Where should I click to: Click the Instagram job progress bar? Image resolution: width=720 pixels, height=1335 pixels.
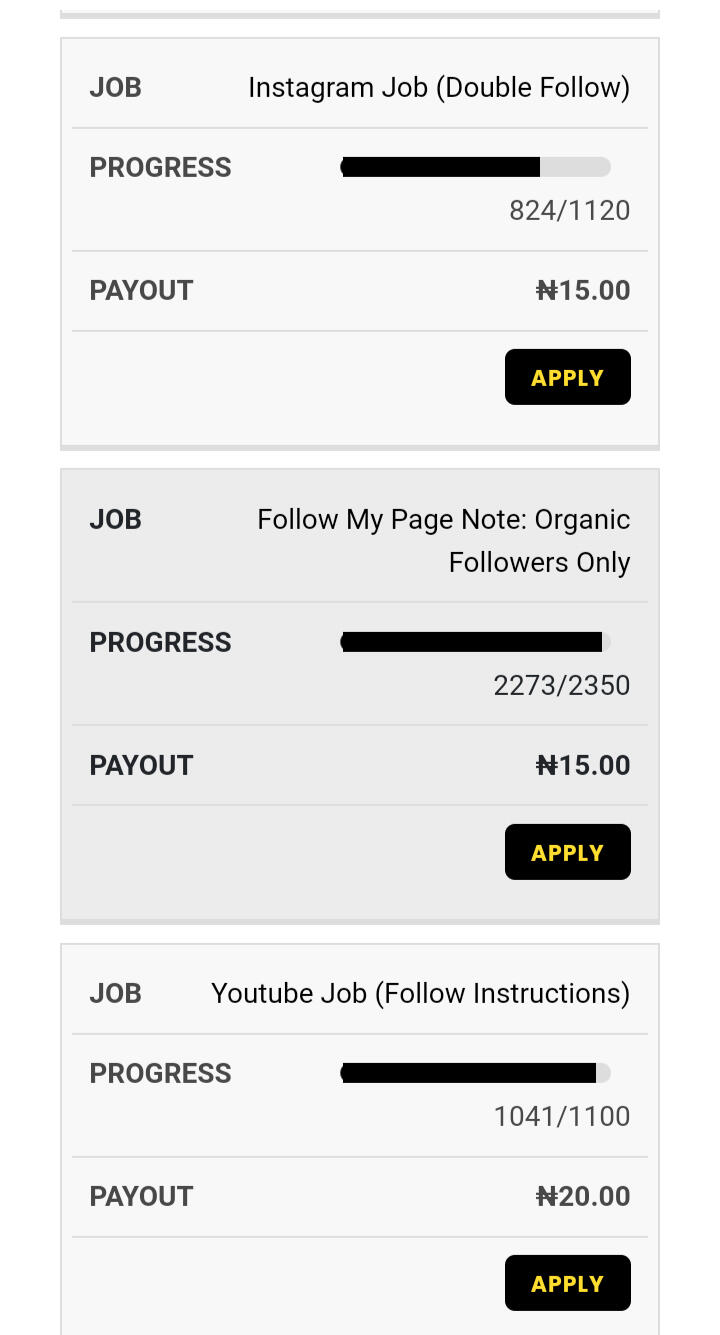tap(475, 167)
